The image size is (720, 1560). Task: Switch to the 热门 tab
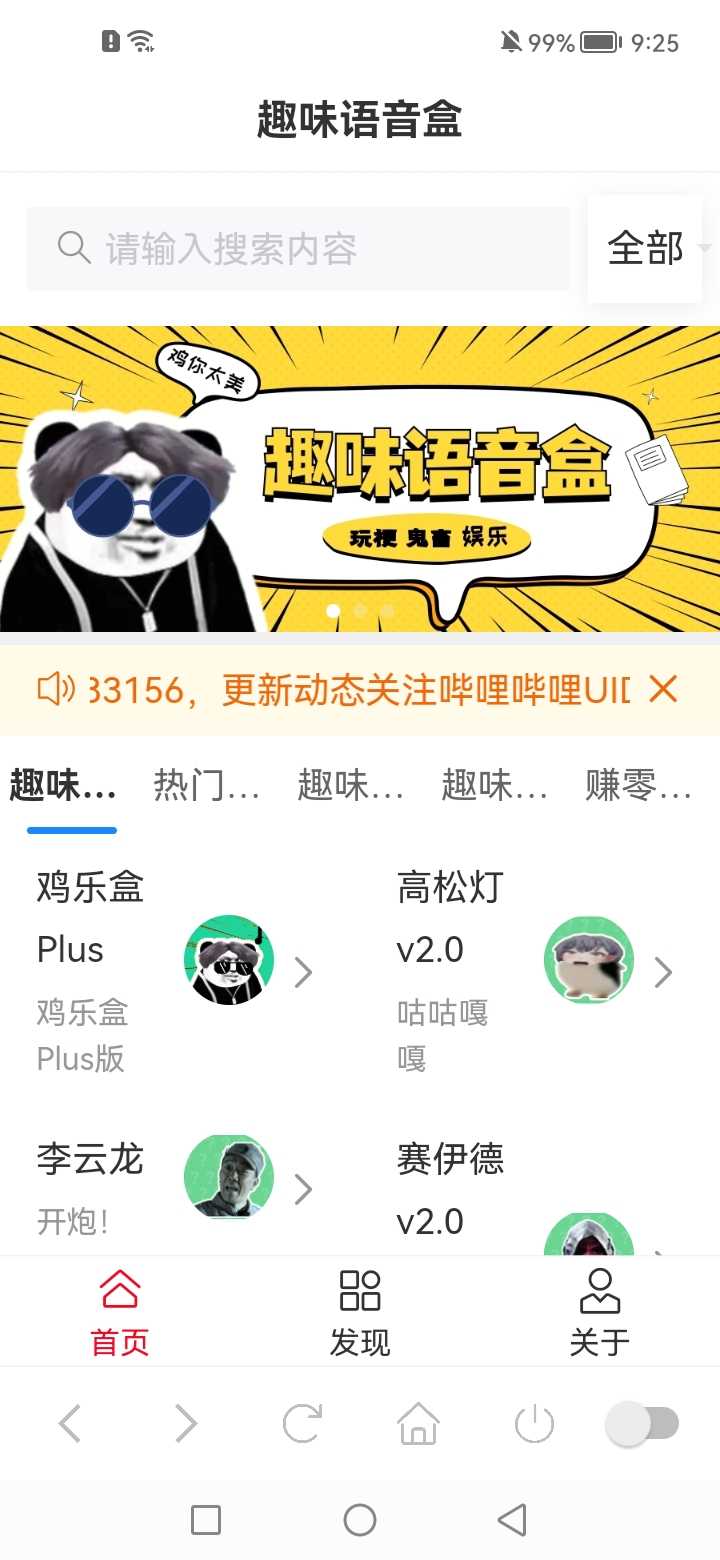206,787
